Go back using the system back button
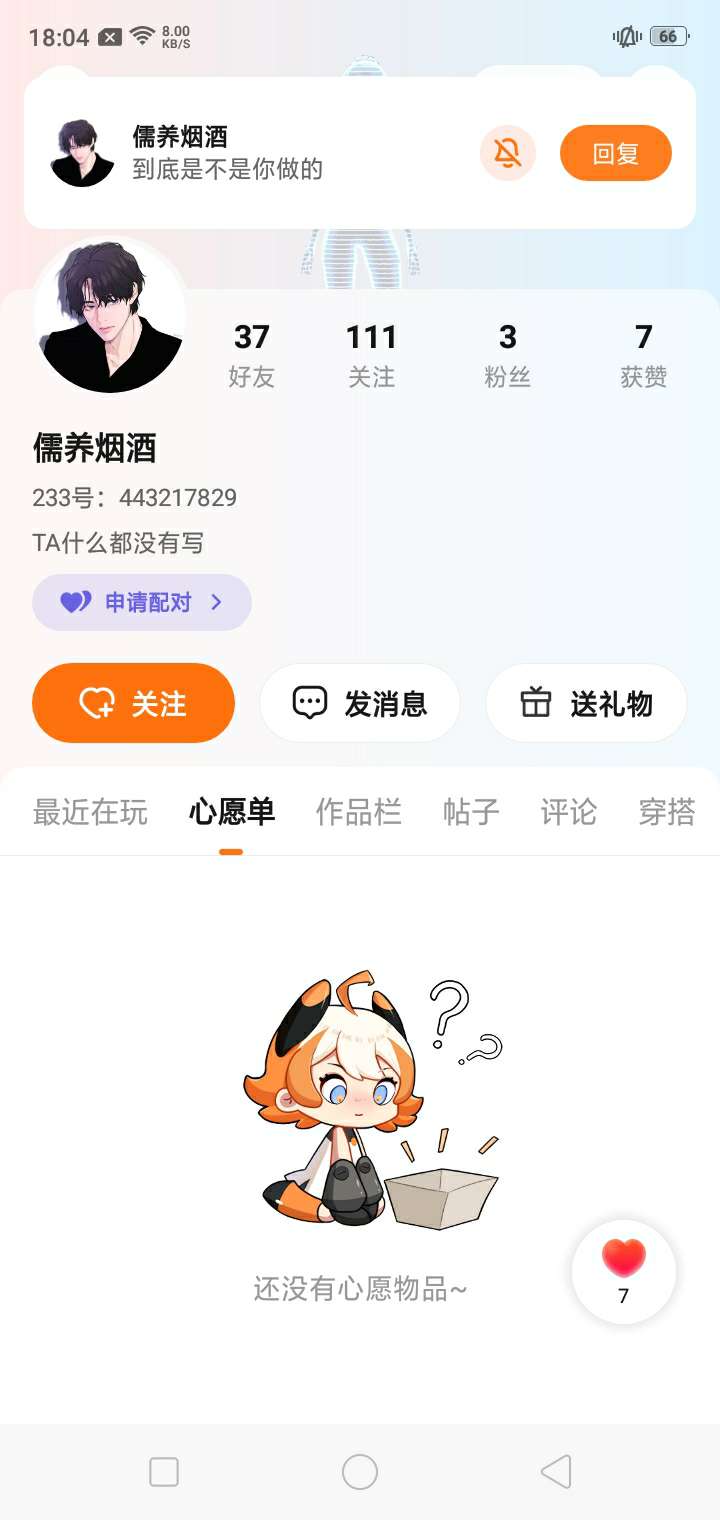The height and width of the screenshot is (1520, 720). [x=556, y=1471]
